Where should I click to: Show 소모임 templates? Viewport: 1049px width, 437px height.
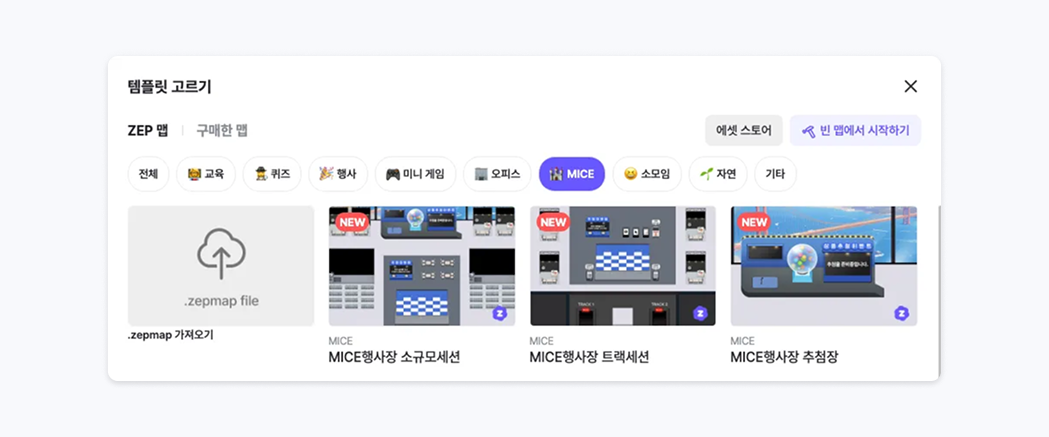click(647, 173)
